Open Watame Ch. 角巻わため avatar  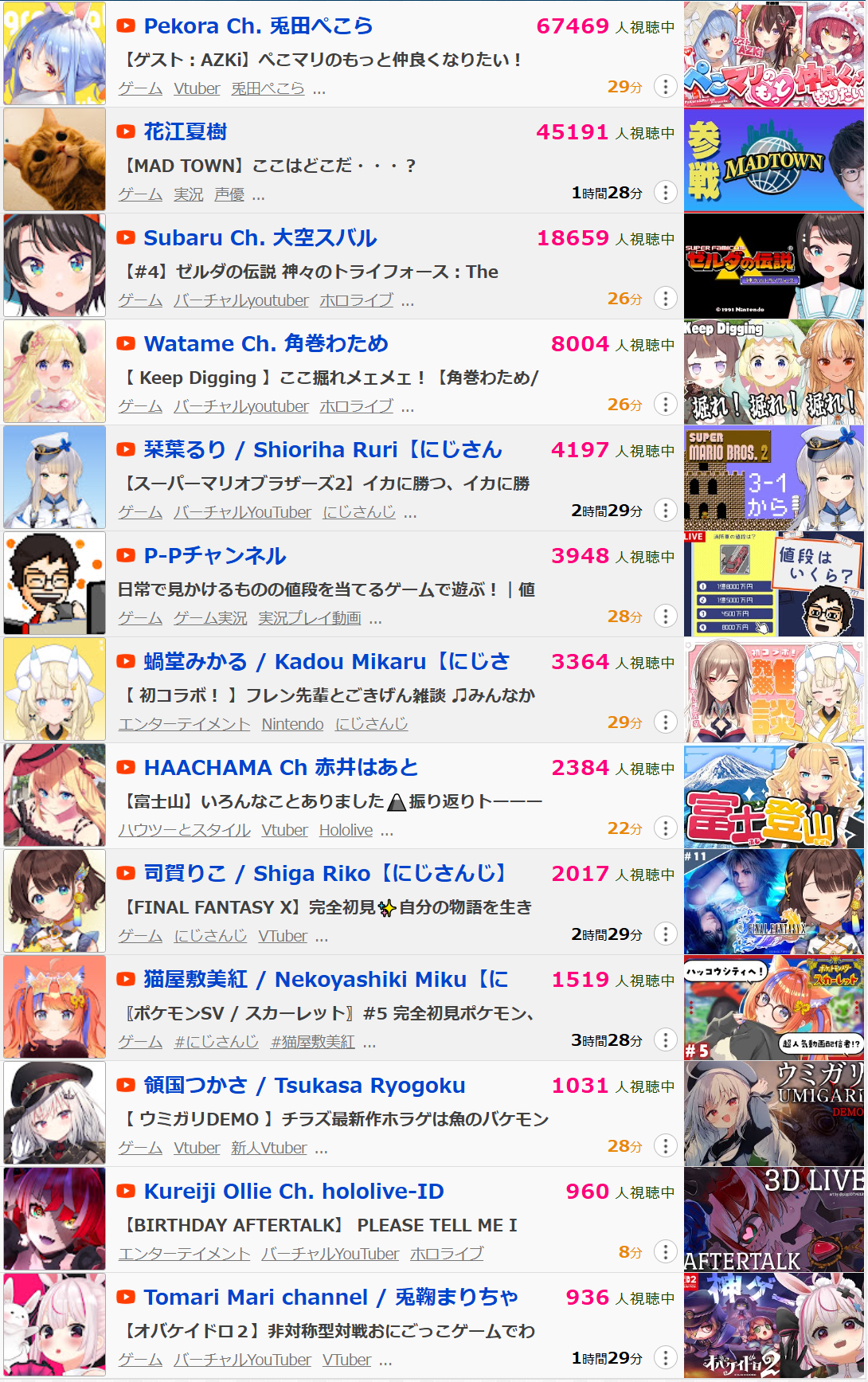point(55,371)
